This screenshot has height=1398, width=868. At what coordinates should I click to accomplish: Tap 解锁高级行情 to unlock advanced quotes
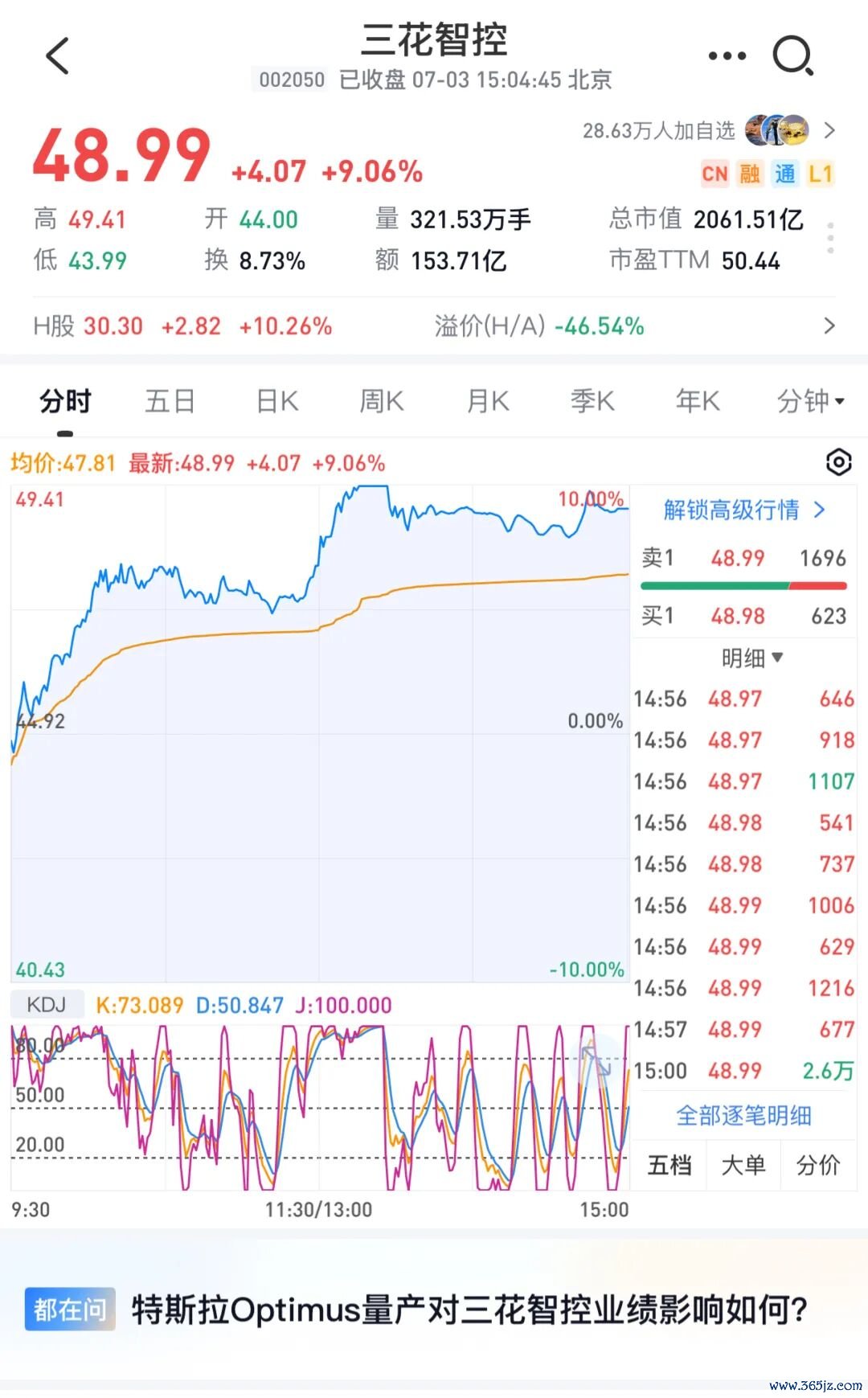(744, 510)
